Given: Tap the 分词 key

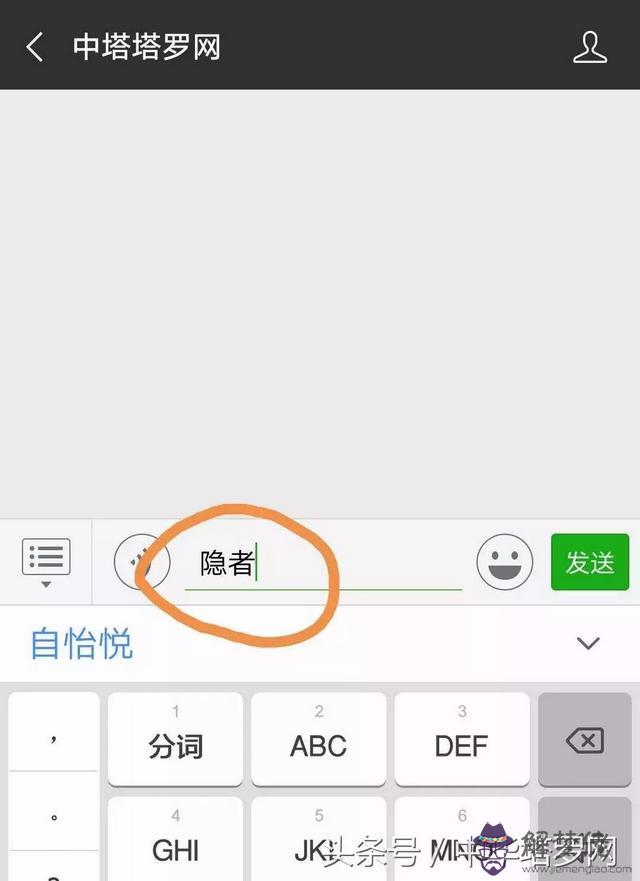Looking at the screenshot, I should 175,738.
